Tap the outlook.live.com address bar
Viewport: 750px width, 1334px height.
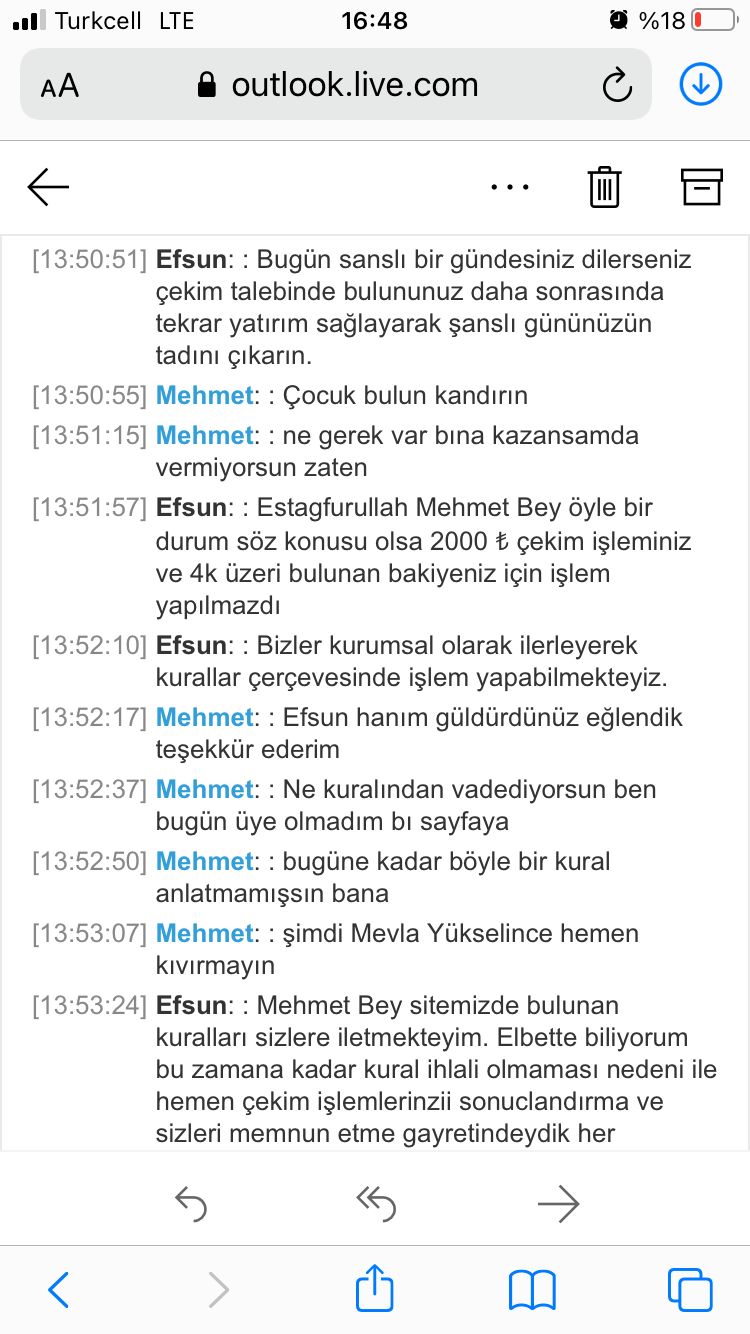click(337, 85)
